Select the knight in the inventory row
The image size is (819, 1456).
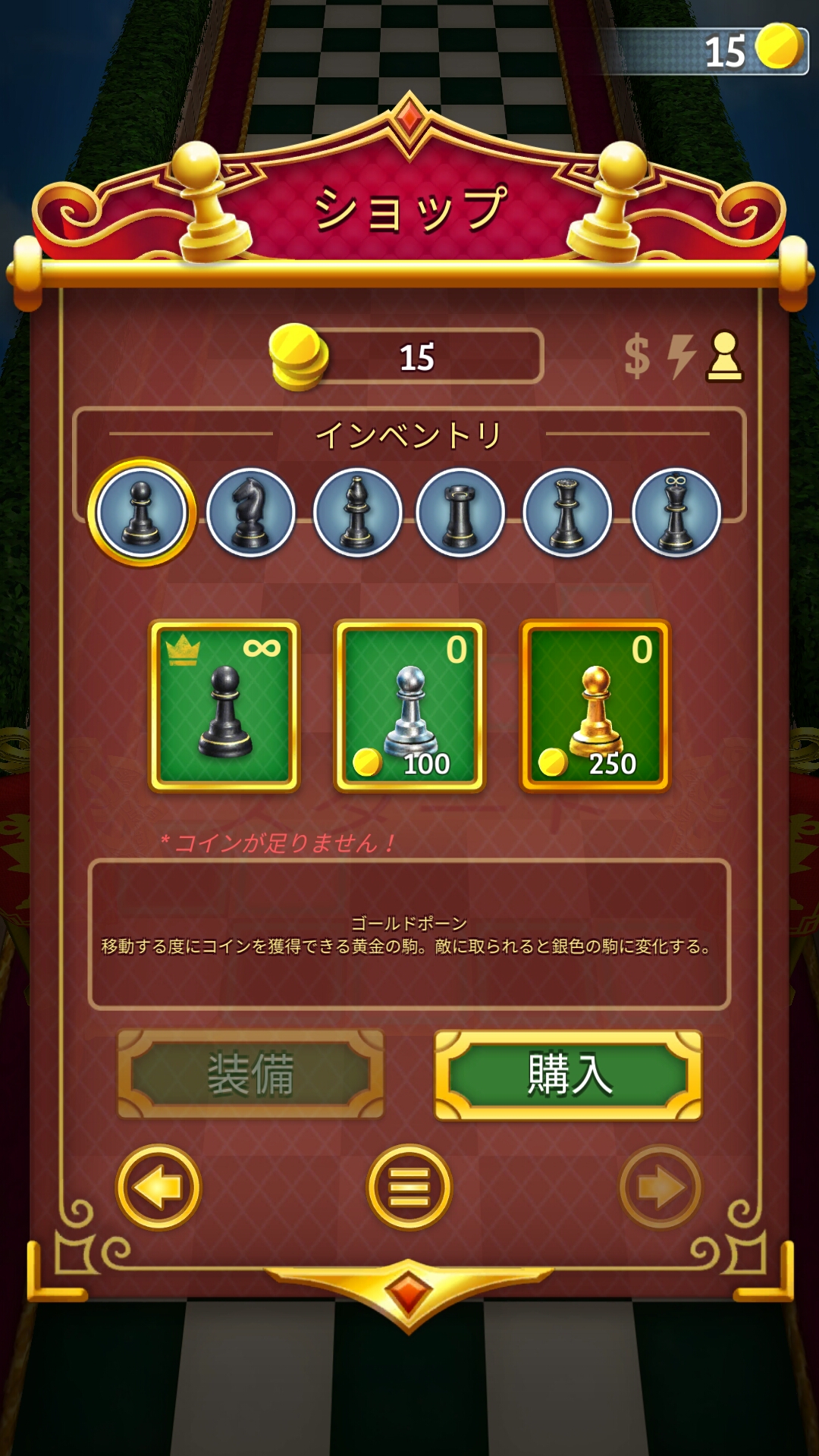tap(250, 513)
